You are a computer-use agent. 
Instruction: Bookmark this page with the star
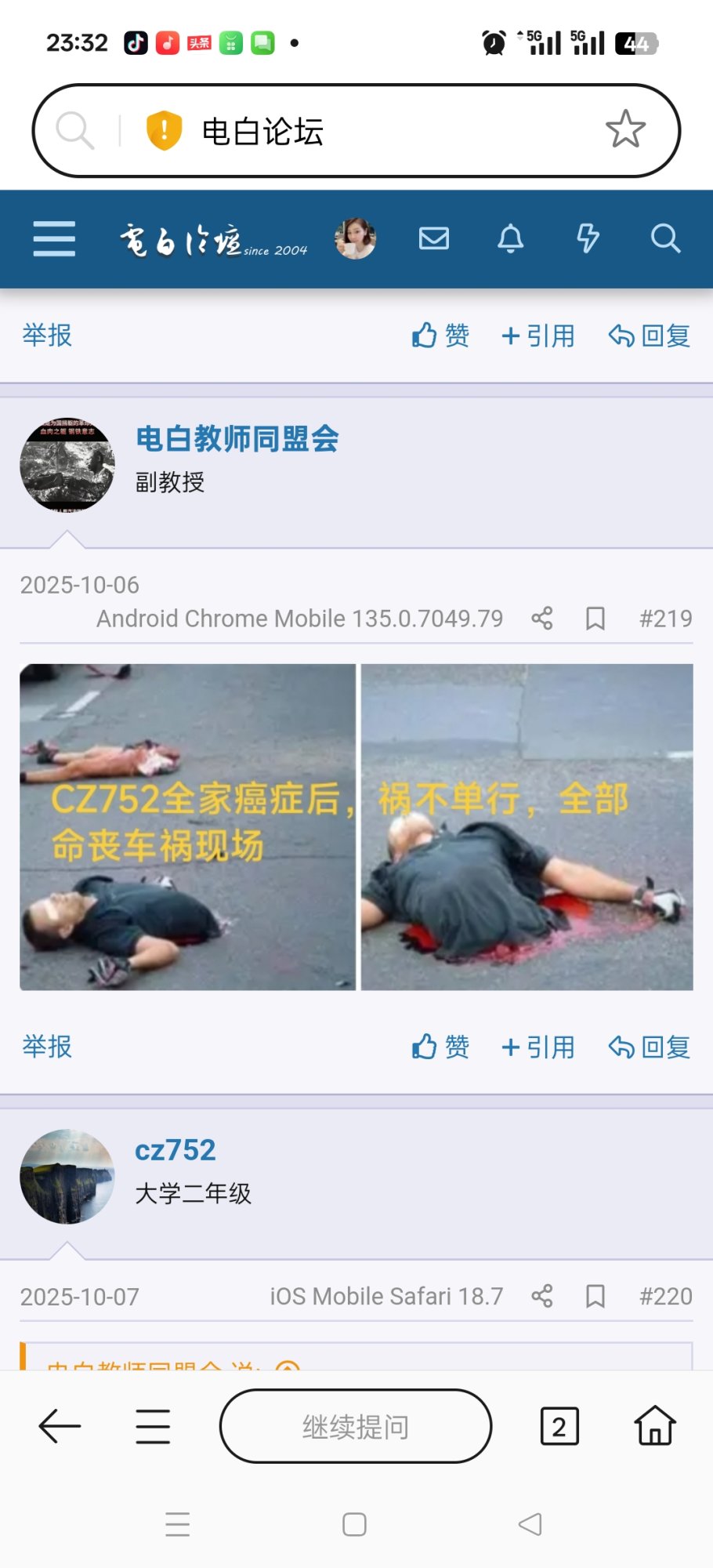625,130
